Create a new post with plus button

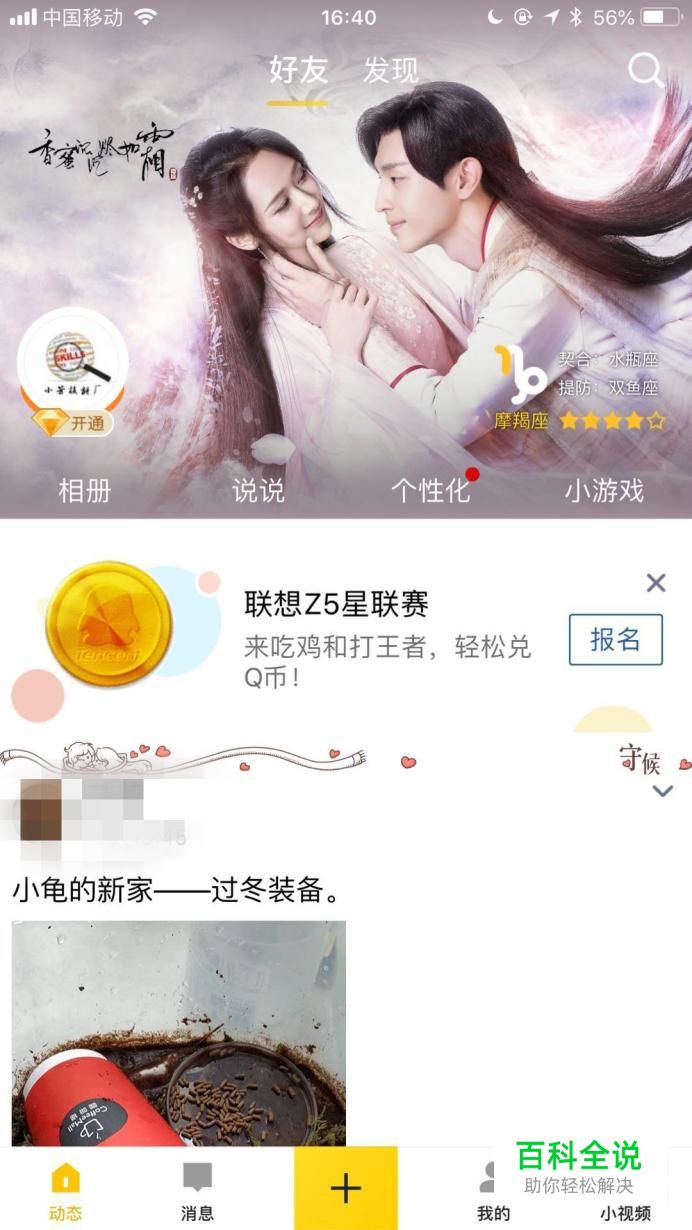click(346, 1188)
